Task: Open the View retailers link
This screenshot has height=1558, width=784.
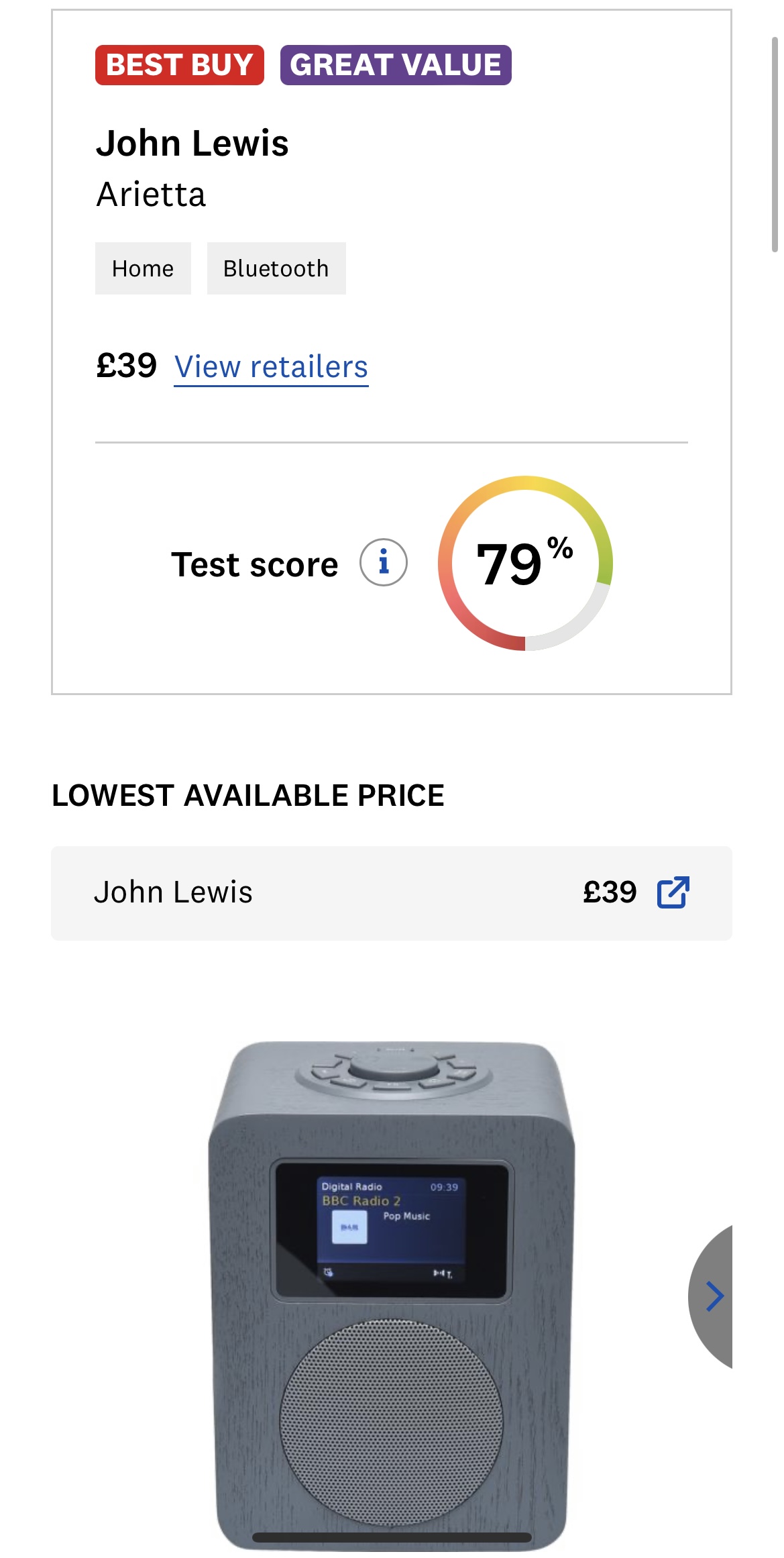Action: click(271, 367)
